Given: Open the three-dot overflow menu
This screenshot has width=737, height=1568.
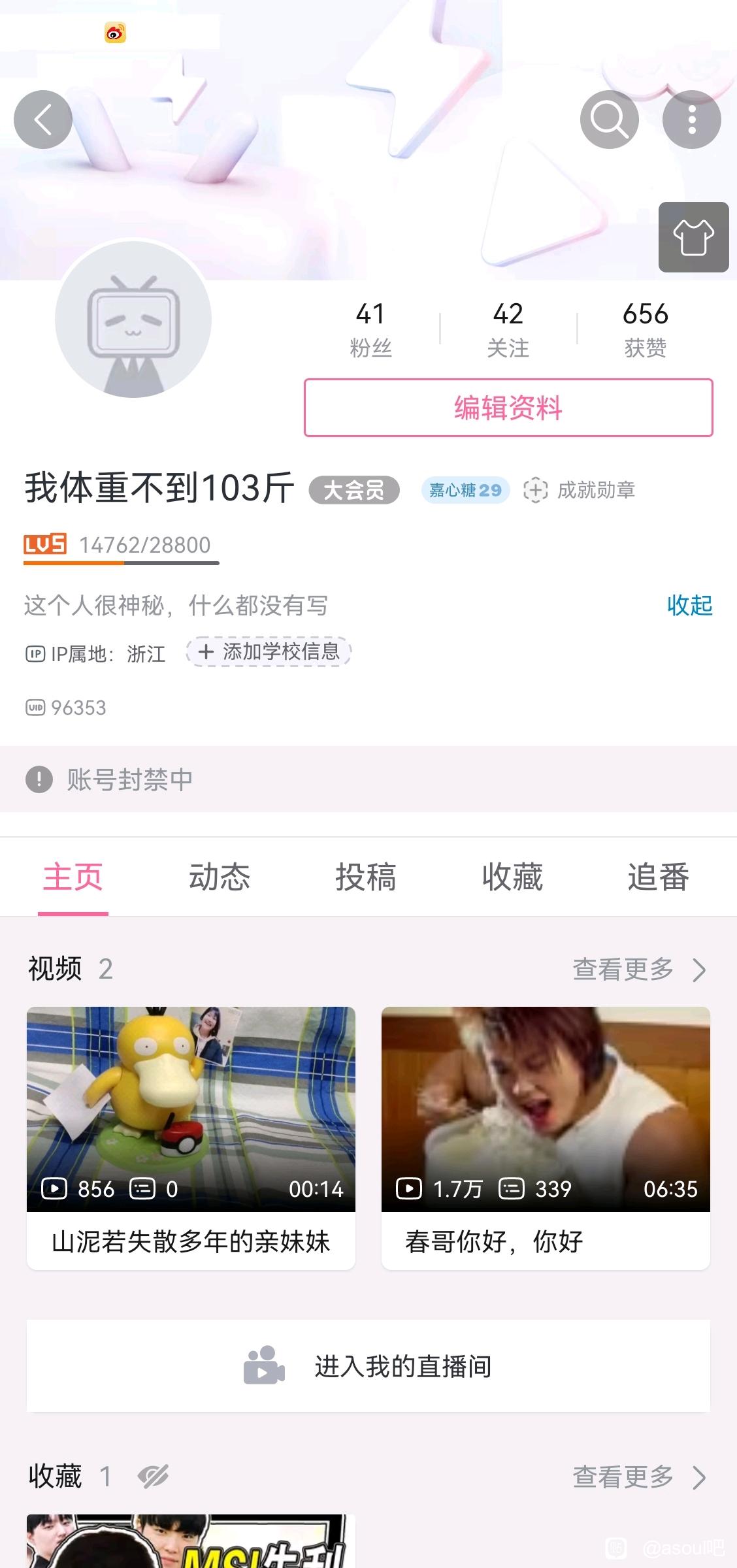Looking at the screenshot, I should [x=691, y=120].
